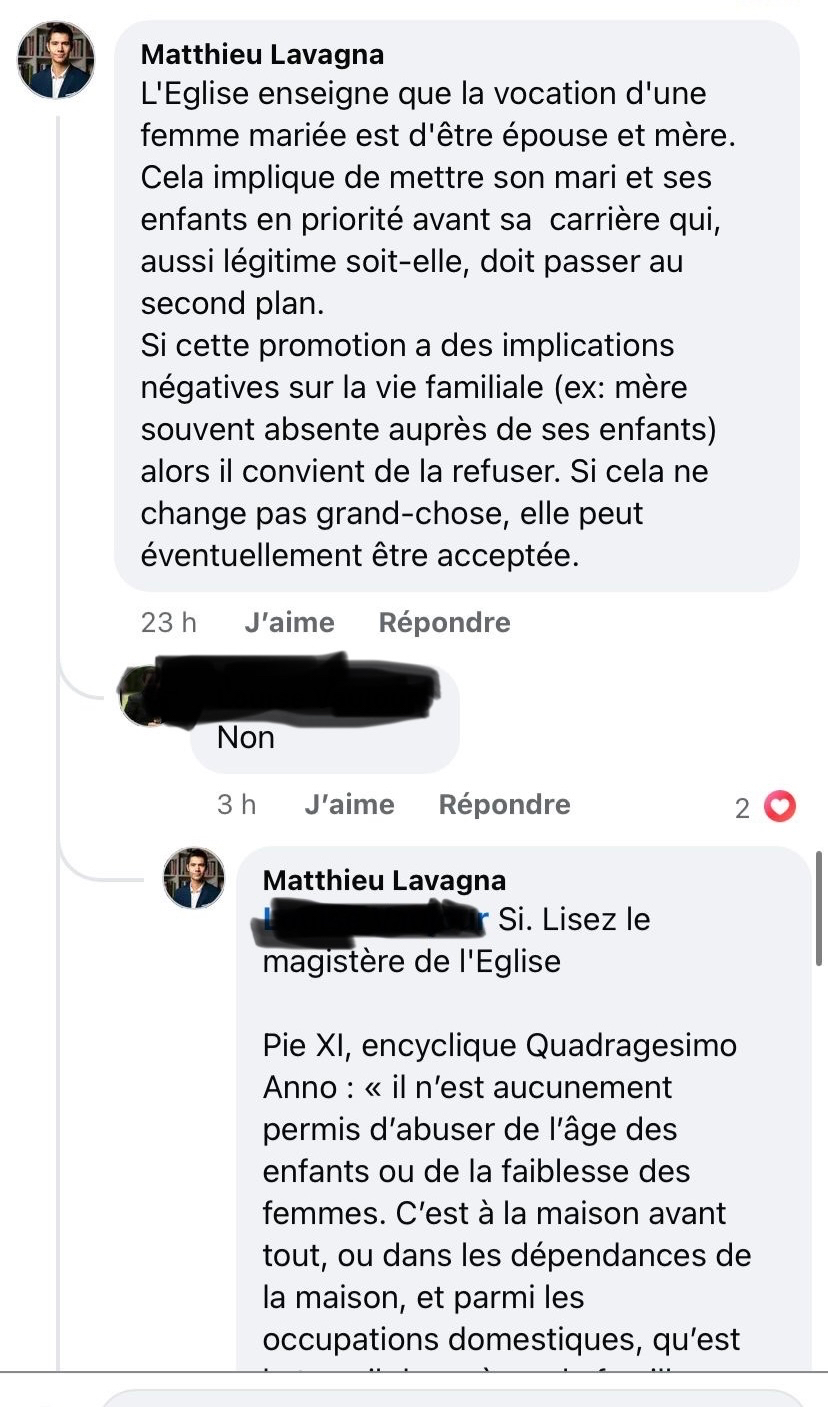The image size is (828, 1407).
Task: Reply to the 'Non' comment
Action: pyautogui.click(x=504, y=804)
